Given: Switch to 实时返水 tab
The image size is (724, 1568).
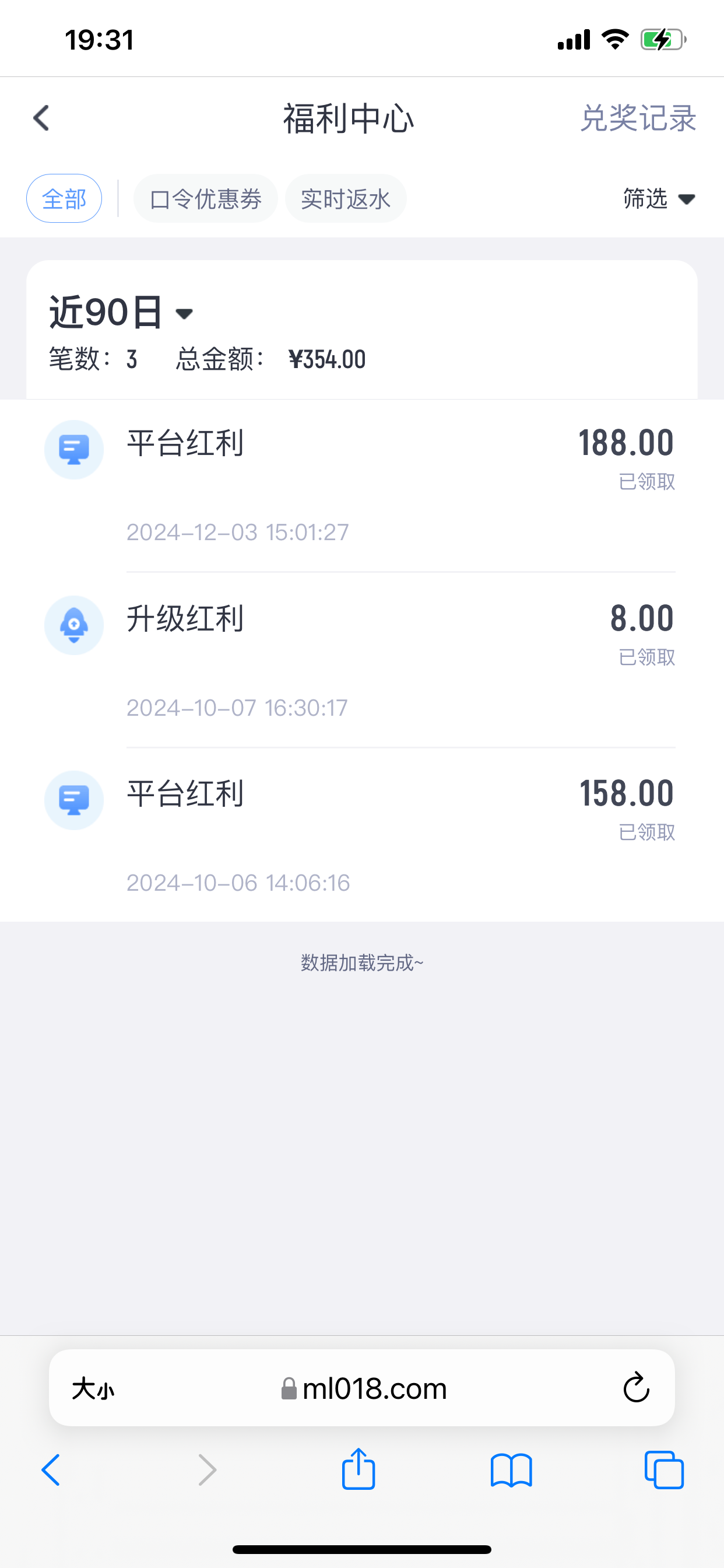Looking at the screenshot, I should 346,199.
